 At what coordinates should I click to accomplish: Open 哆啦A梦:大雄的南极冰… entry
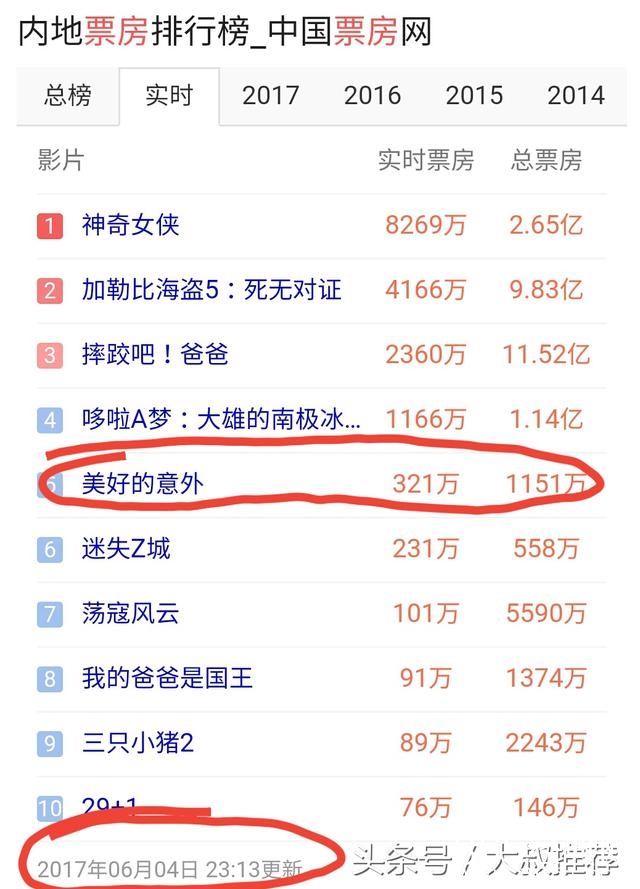pos(221,419)
